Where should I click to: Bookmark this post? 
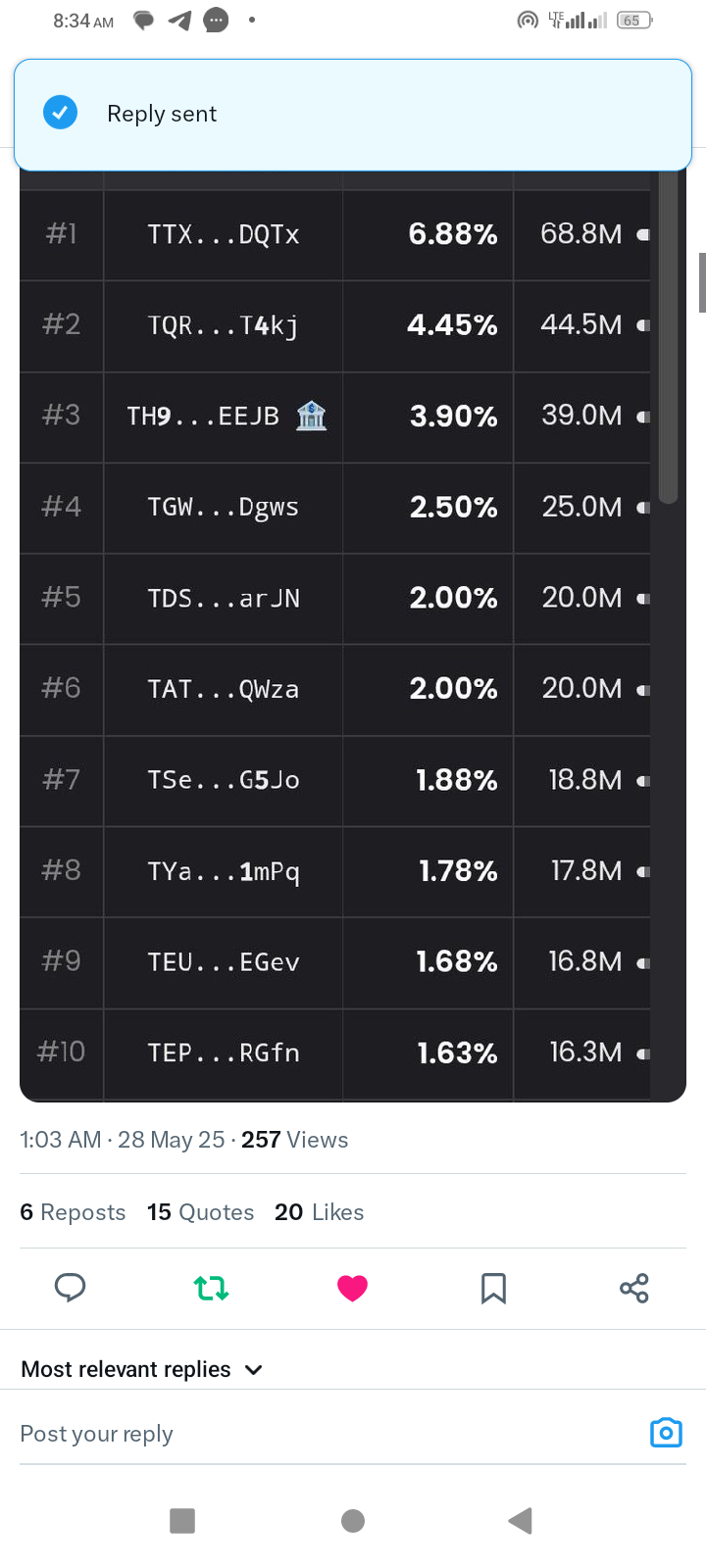[x=493, y=1288]
